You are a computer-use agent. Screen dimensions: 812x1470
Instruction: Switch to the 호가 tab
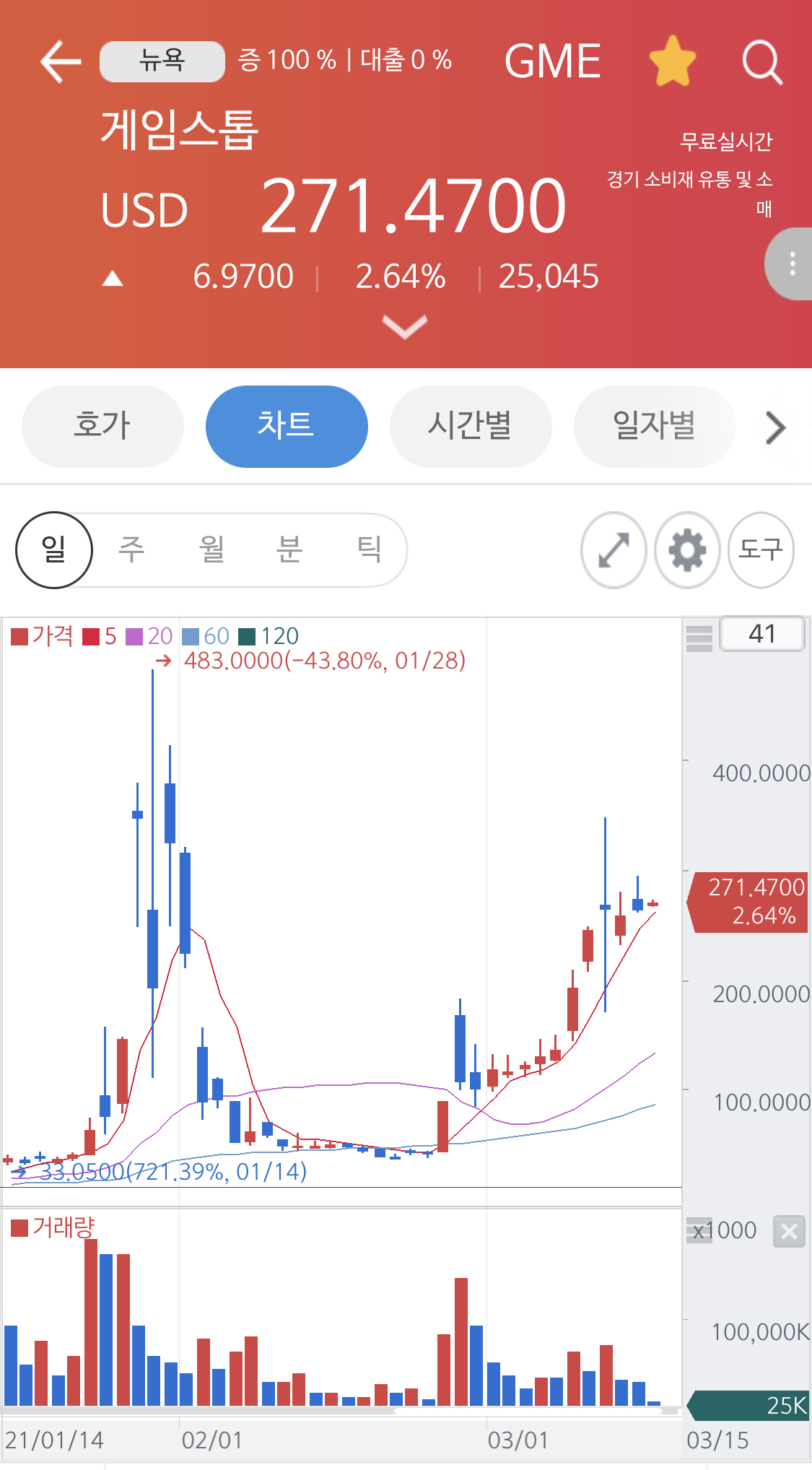click(102, 426)
